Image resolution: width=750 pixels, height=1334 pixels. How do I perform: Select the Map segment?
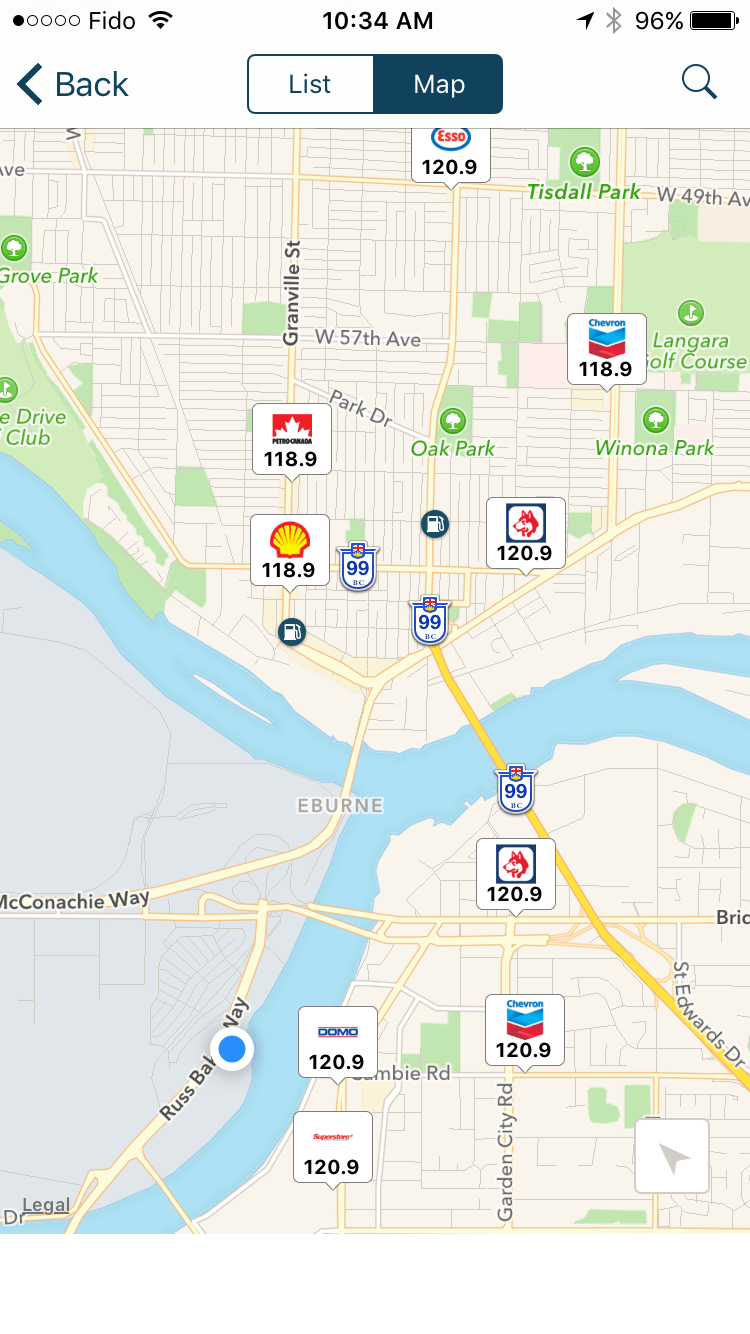coord(438,84)
